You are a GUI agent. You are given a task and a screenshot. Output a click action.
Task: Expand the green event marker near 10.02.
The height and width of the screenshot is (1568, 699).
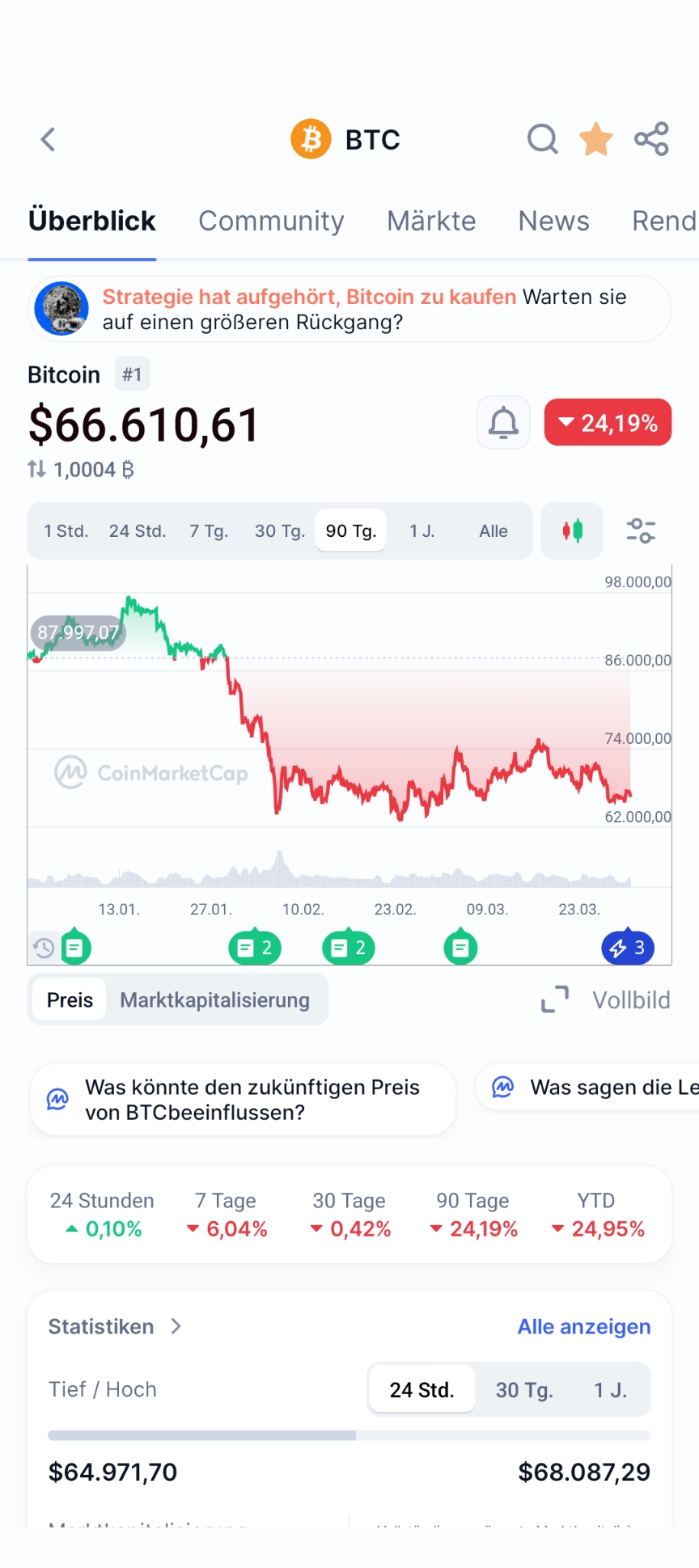point(348,947)
